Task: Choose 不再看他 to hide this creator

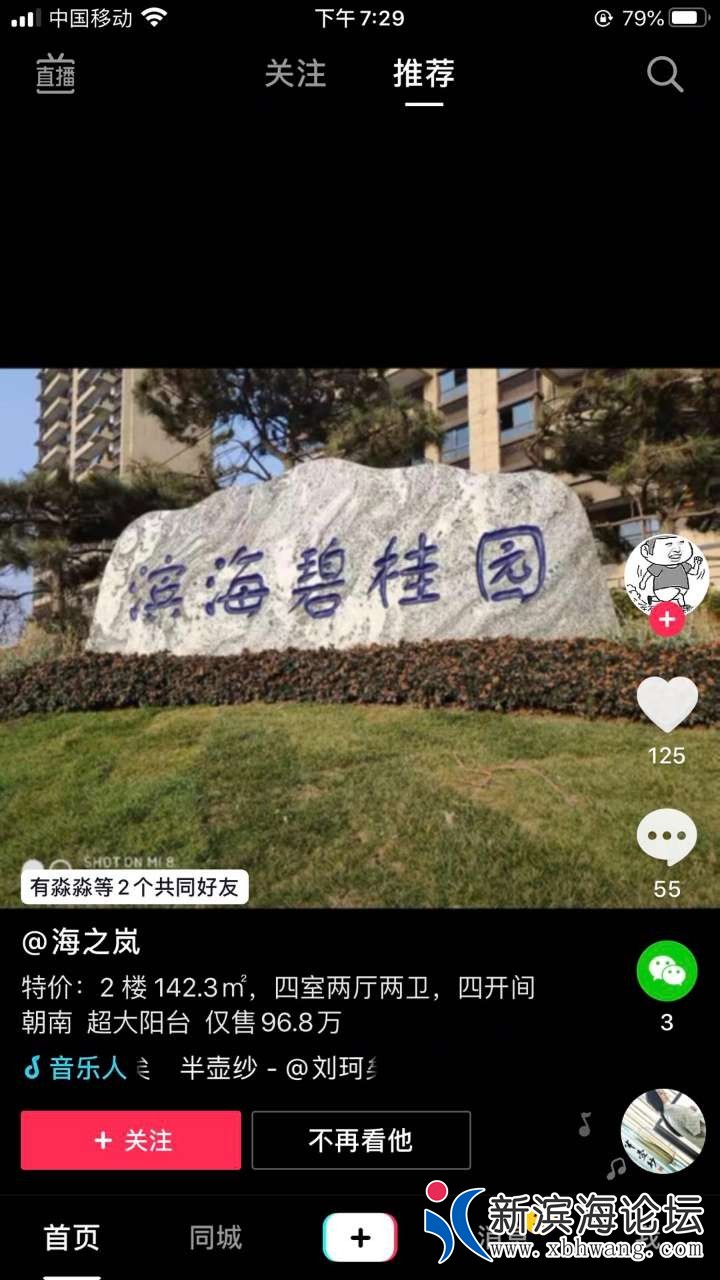Action: tap(361, 1140)
